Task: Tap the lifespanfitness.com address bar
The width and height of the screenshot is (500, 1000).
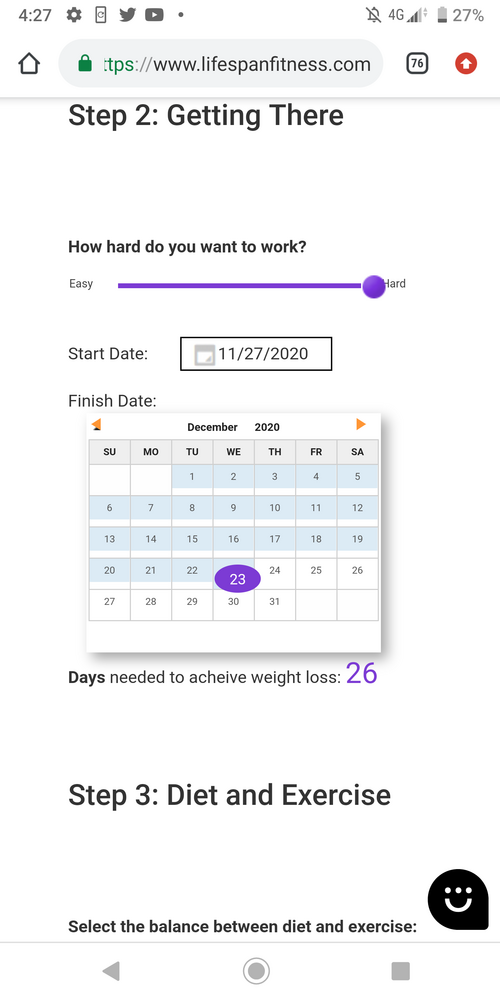Action: [x=221, y=64]
